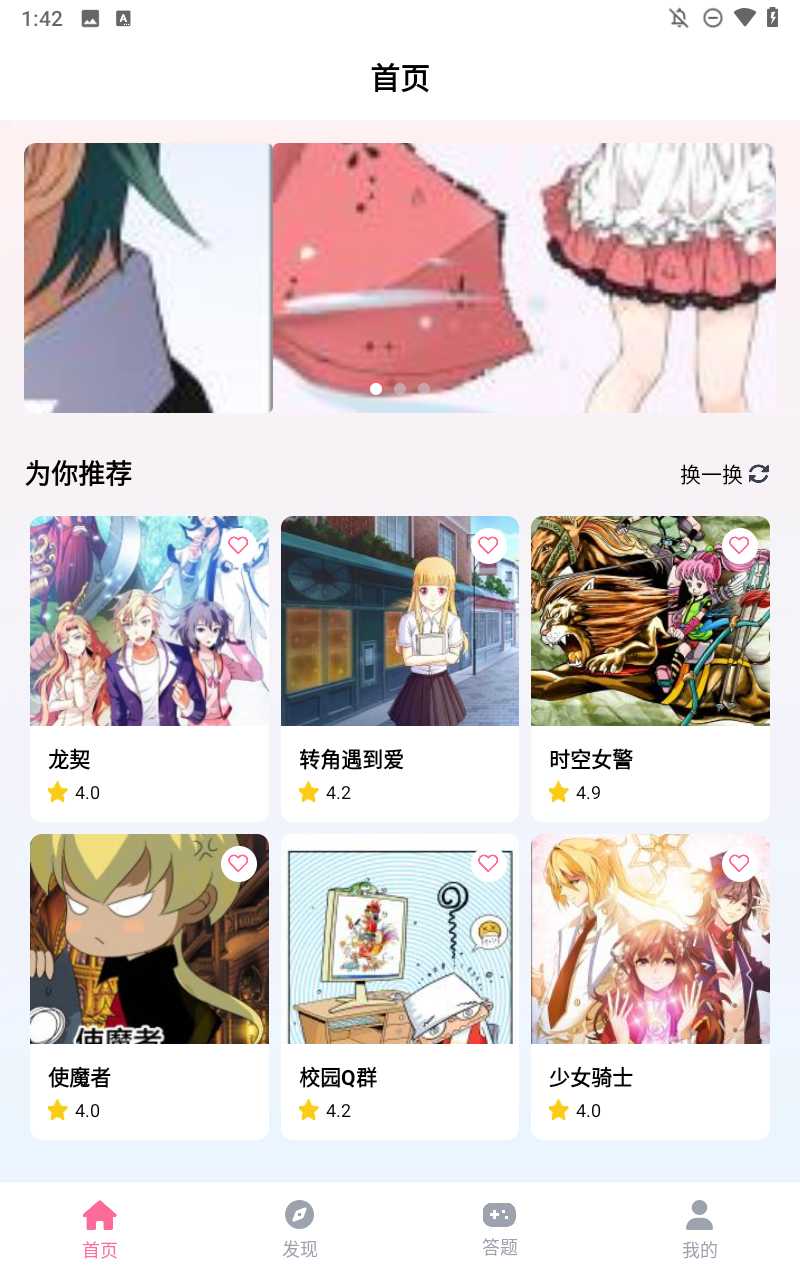Tap the heart on 少女骑士

click(x=739, y=863)
